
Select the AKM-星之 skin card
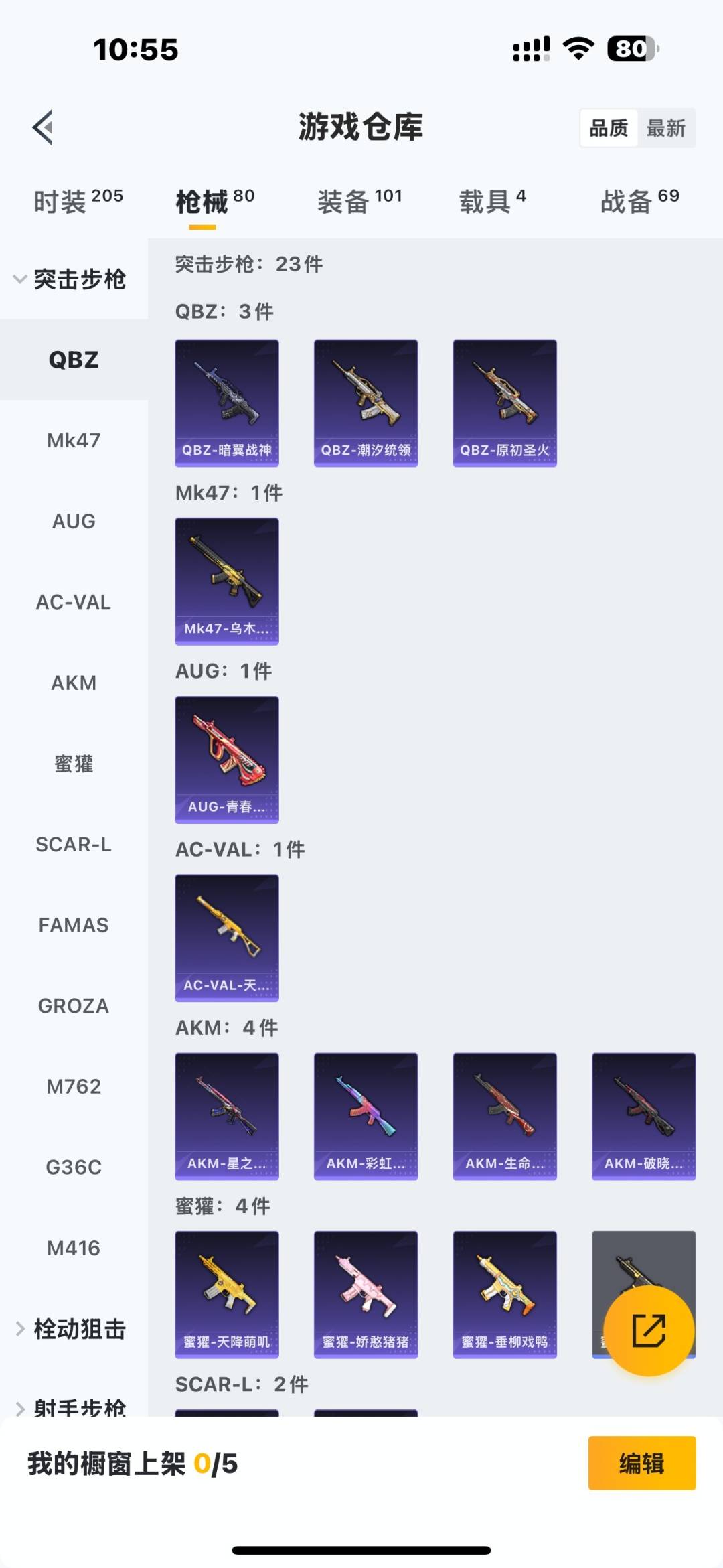click(227, 1117)
